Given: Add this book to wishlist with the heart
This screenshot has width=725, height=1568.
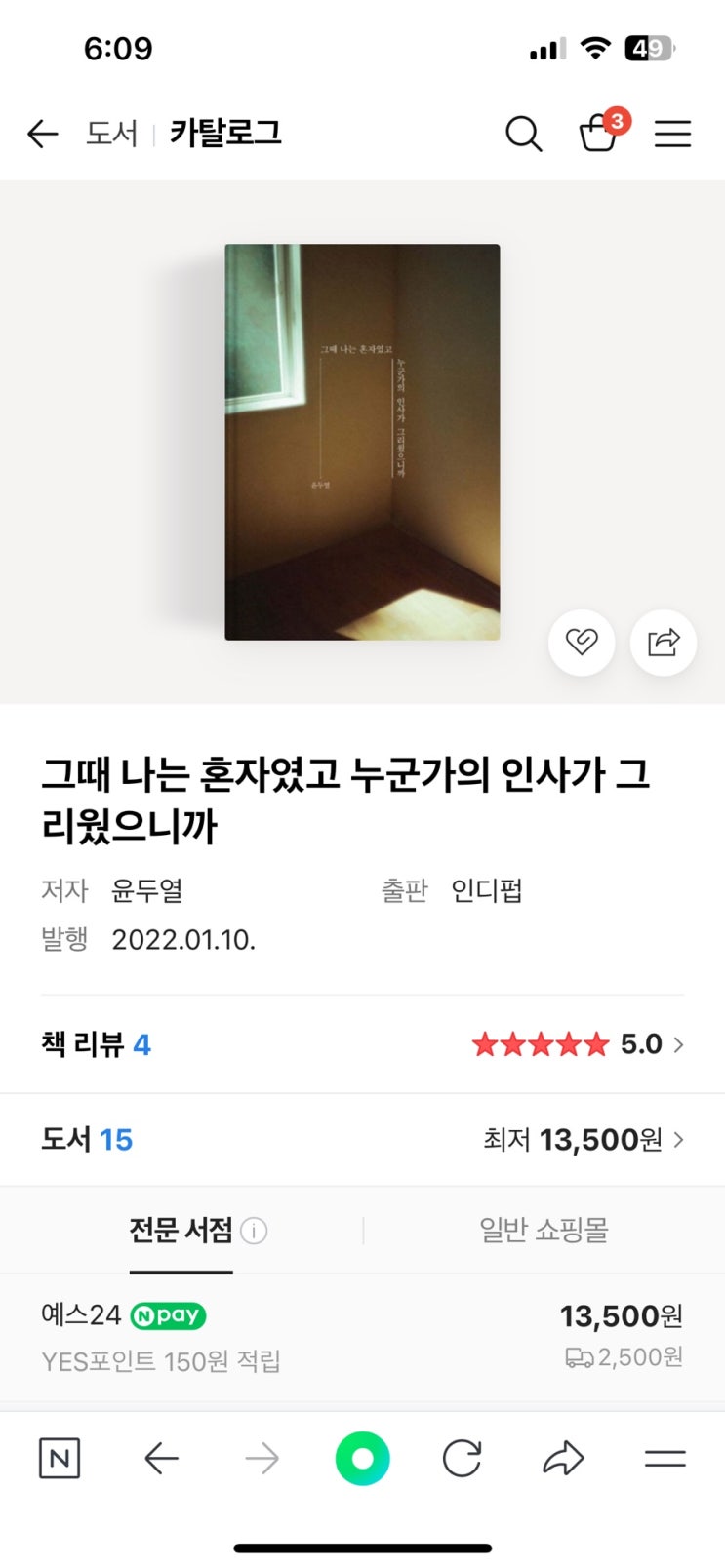Looking at the screenshot, I should 582,642.
